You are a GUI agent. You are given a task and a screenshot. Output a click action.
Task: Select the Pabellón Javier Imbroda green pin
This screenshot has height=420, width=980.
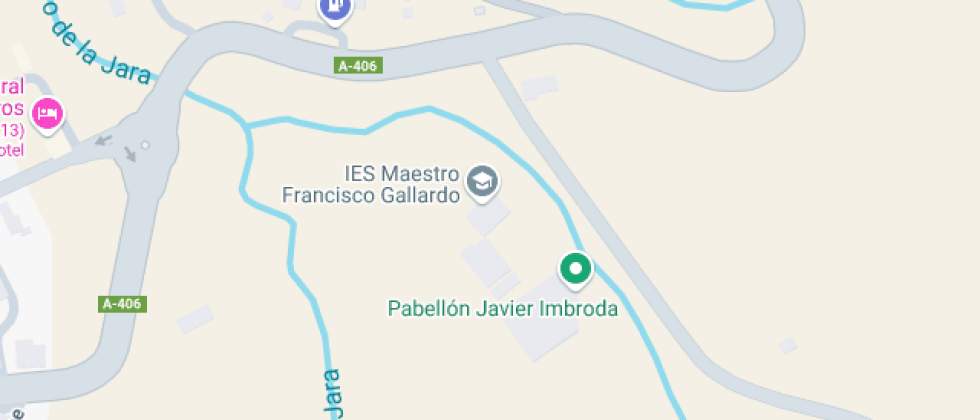pyautogui.click(x=575, y=268)
